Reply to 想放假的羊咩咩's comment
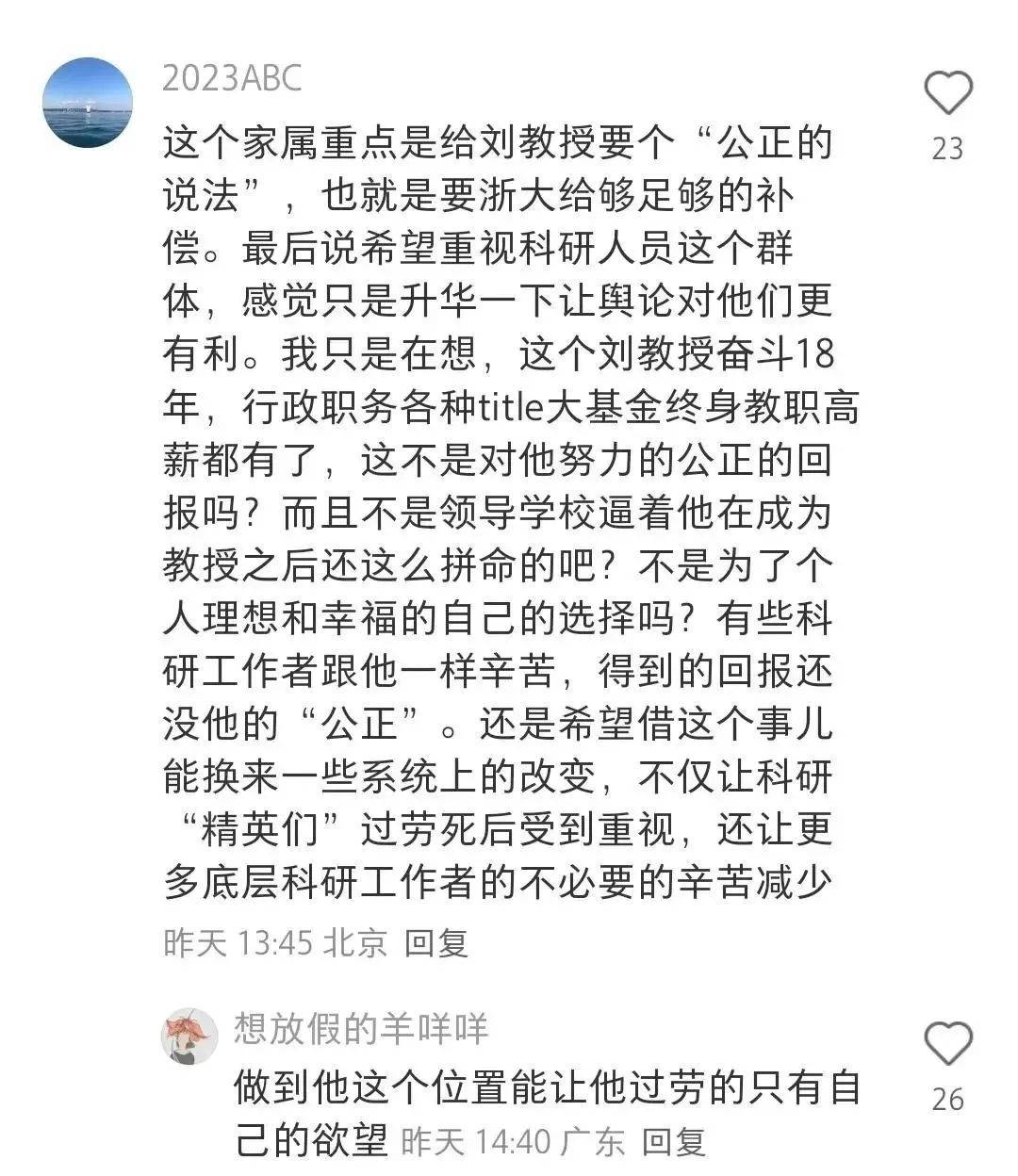Image resolution: width=1018 pixels, height=1176 pixels. pos(673,1142)
